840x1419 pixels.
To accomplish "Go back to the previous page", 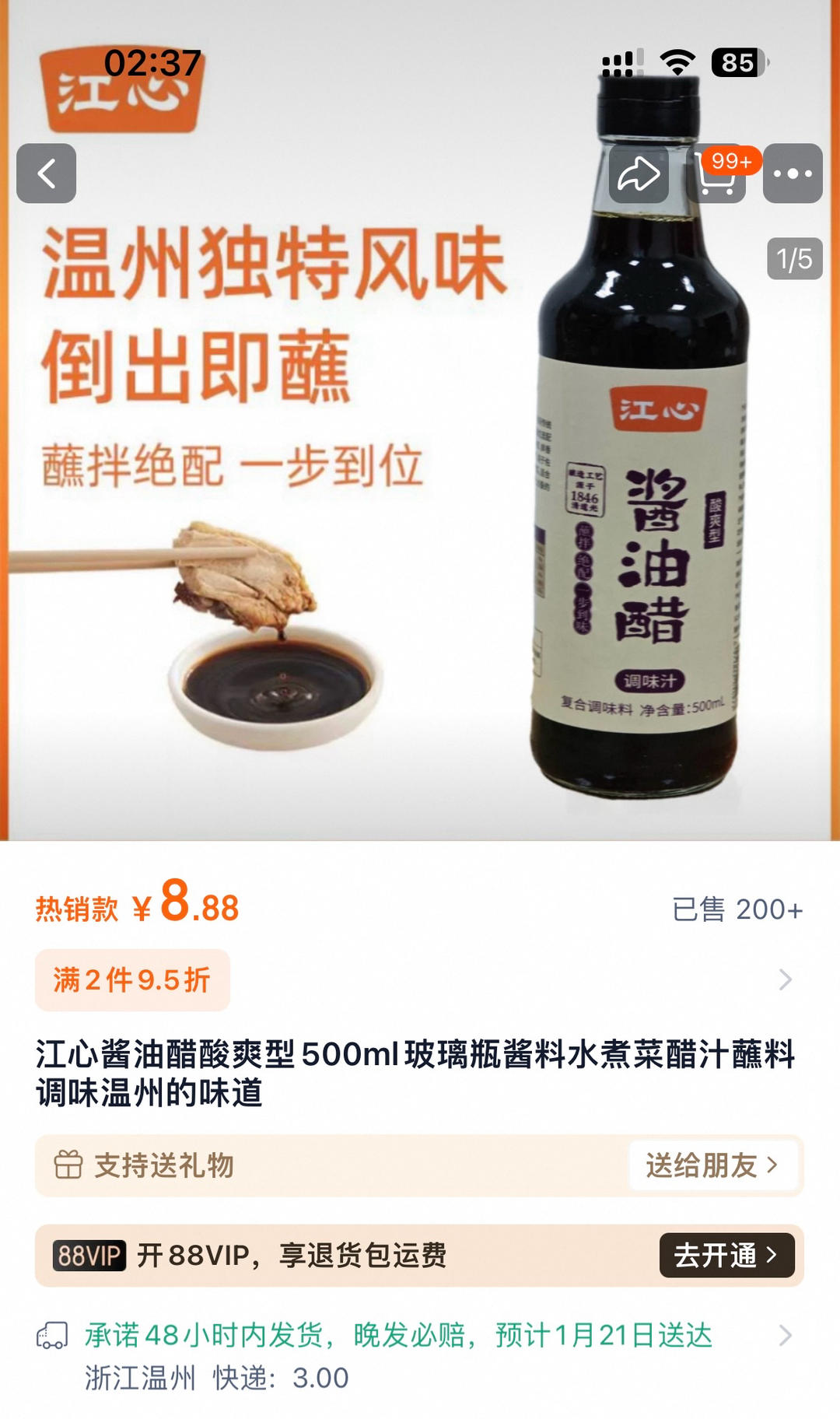I will (x=47, y=173).
